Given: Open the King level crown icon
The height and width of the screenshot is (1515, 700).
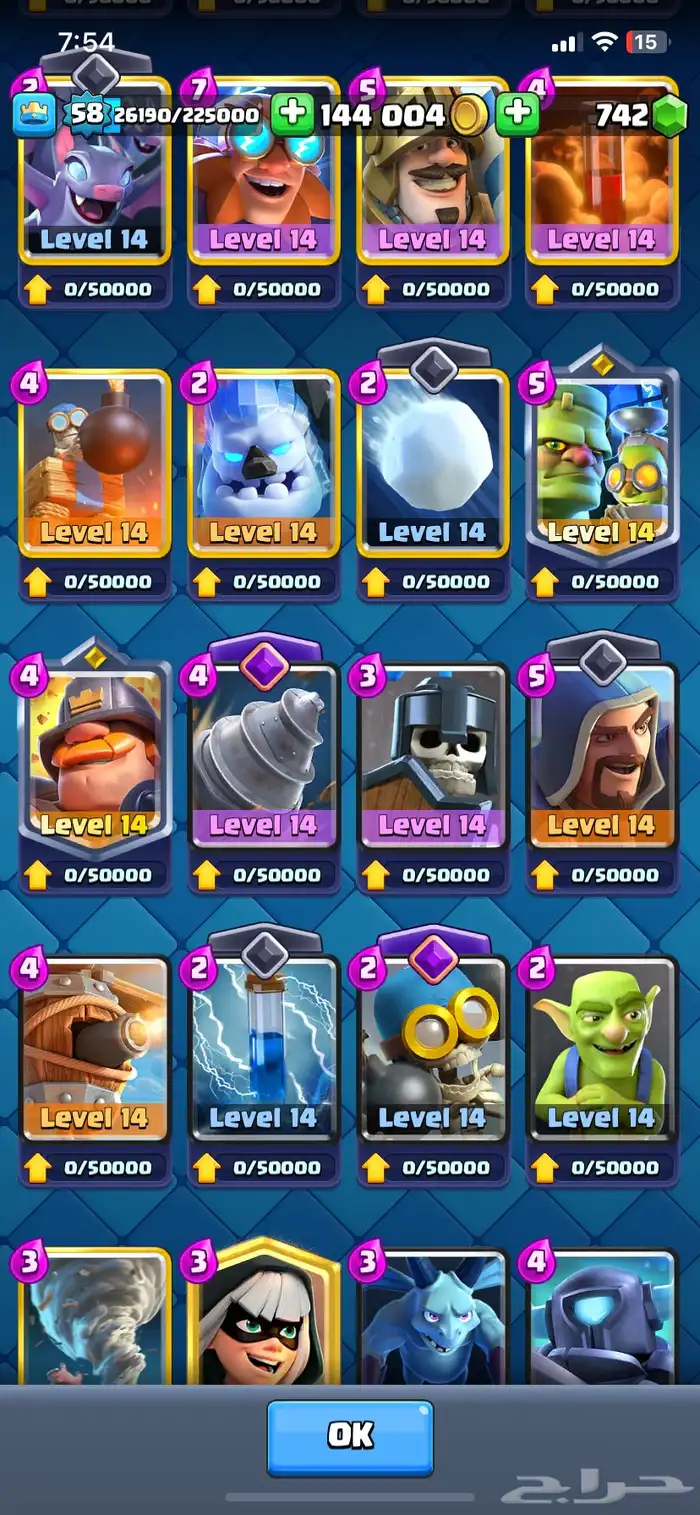Looking at the screenshot, I should pyautogui.click(x=33, y=115).
